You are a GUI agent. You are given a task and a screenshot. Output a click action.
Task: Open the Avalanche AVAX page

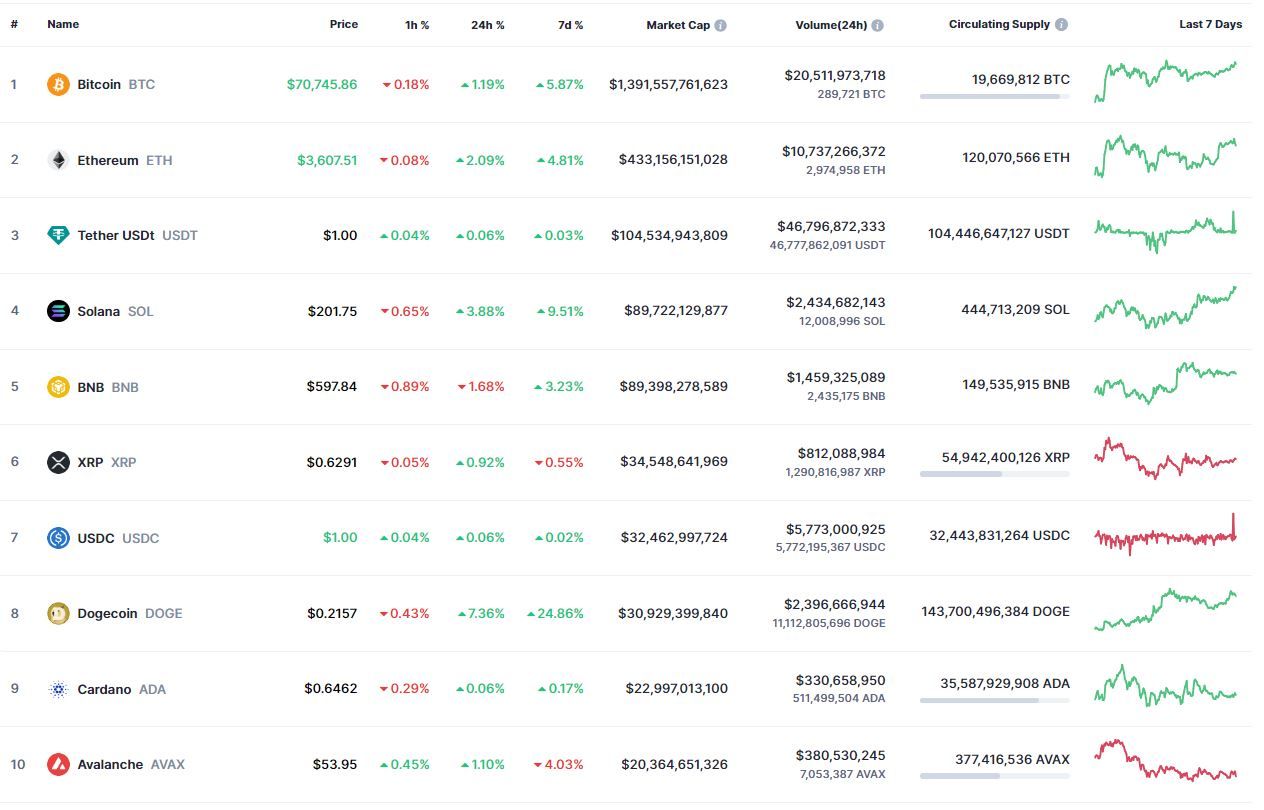pos(110,764)
